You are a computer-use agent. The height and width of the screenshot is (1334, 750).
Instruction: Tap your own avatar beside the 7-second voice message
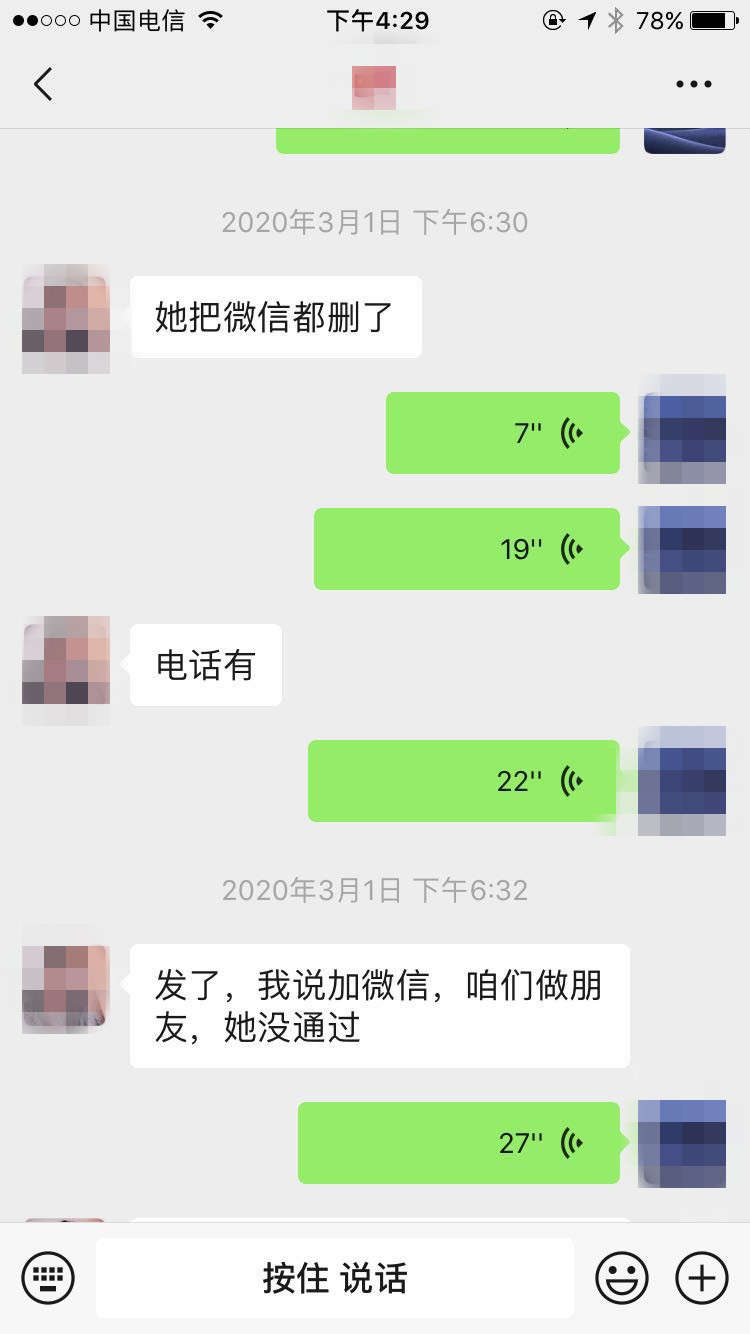click(x=682, y=432)
